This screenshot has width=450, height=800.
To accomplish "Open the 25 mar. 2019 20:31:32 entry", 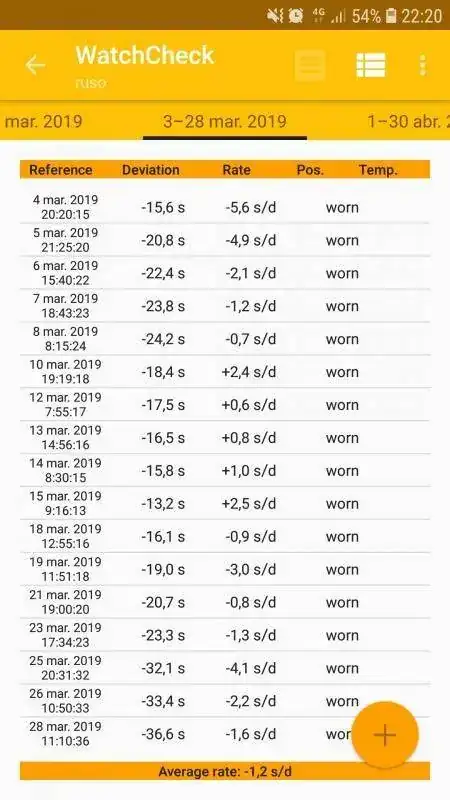I will [x=225, y=667].
